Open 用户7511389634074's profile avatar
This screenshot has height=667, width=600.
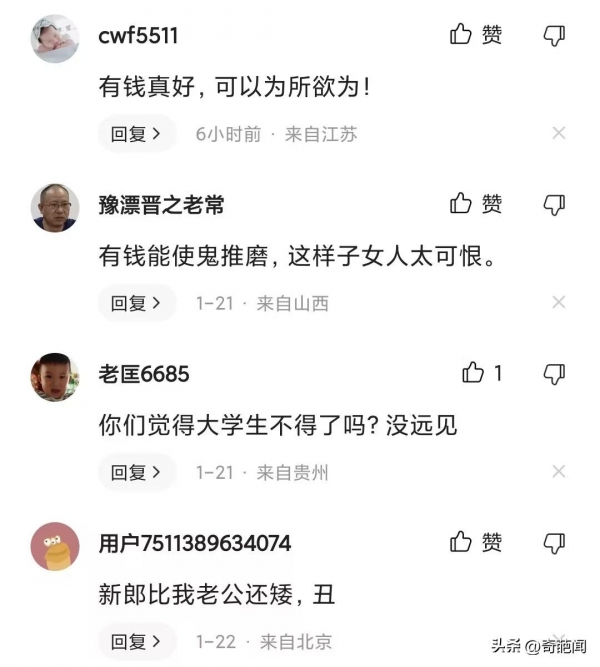[x=55, y=546]
